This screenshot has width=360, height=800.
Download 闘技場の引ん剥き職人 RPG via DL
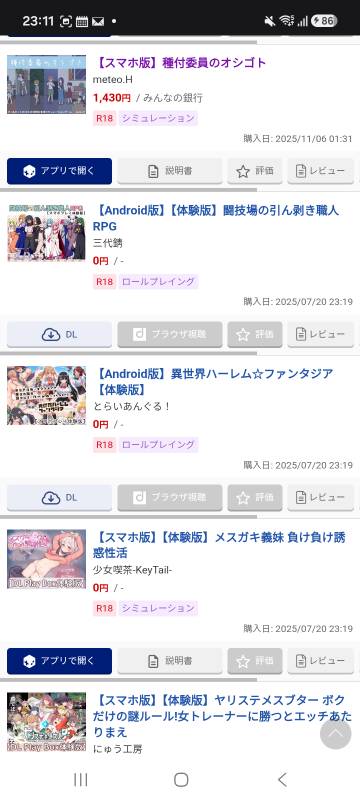coord(59,335)
